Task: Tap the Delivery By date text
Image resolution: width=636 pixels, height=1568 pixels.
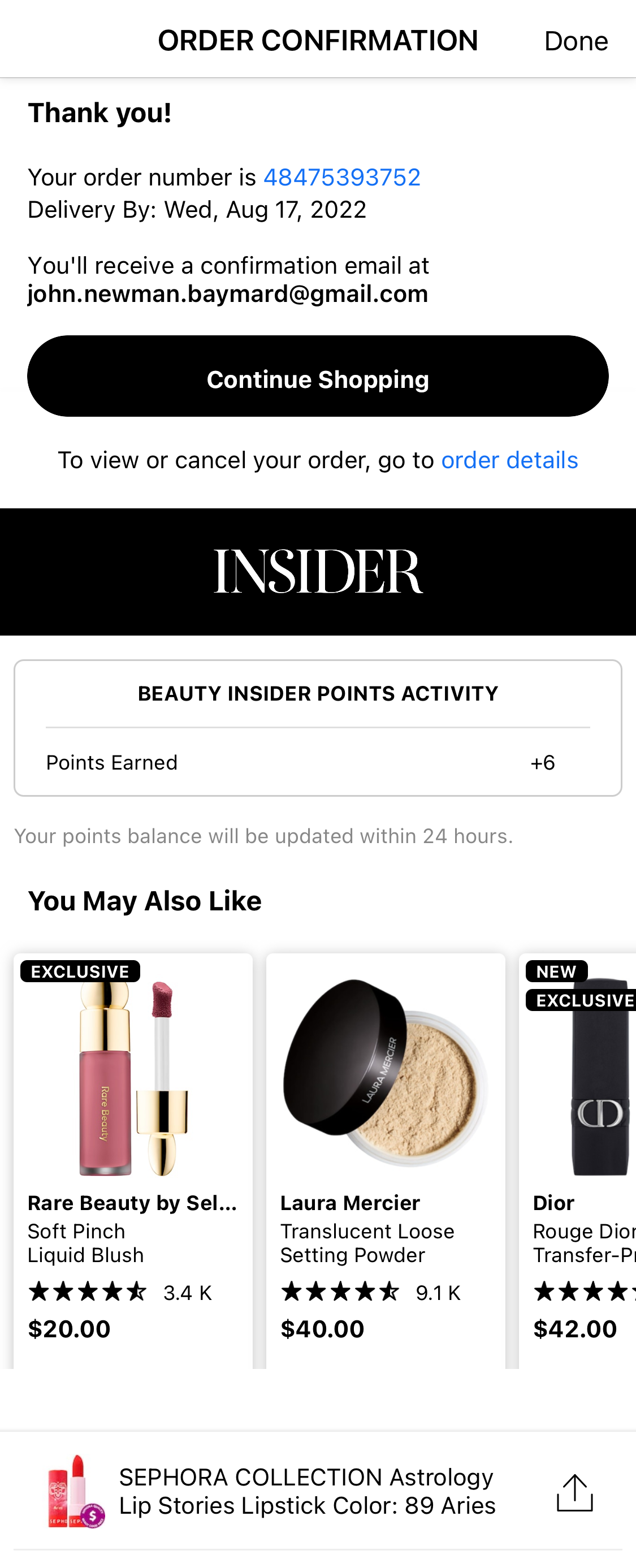Action: coord(197,209)
